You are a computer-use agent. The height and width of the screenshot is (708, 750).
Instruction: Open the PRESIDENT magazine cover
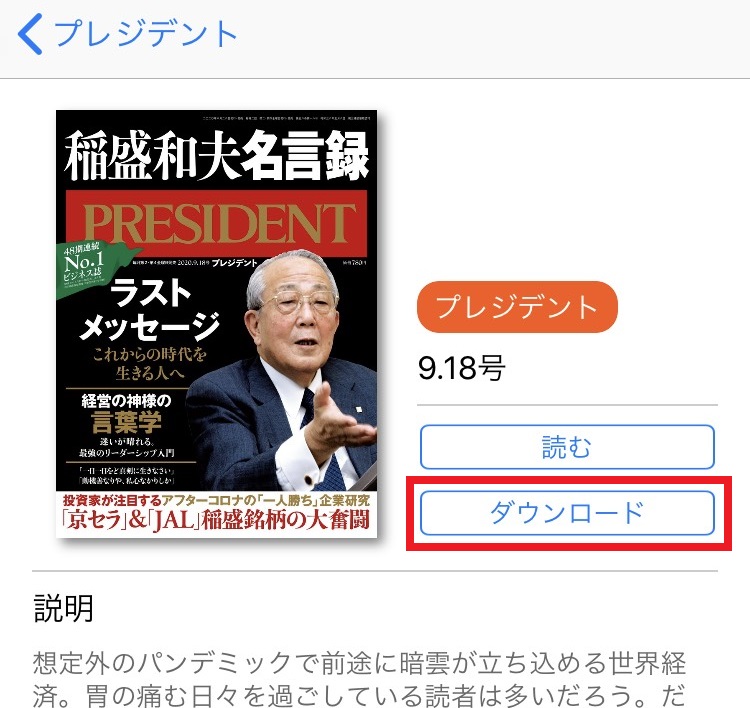(216, 324)
